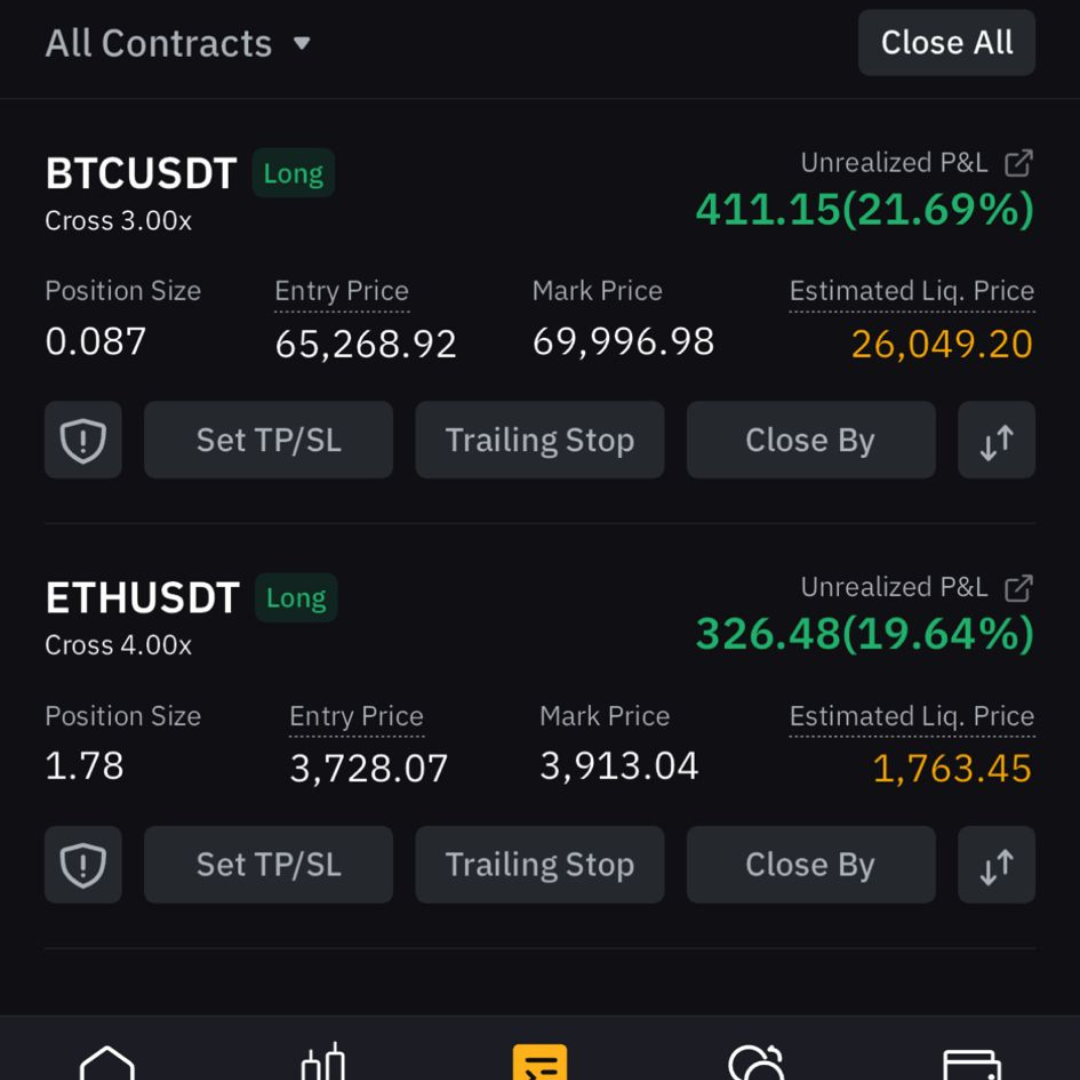Add a Trailing Stop to ETHUSDT
Screen dimensions: 1080x1080
(539, 865)
